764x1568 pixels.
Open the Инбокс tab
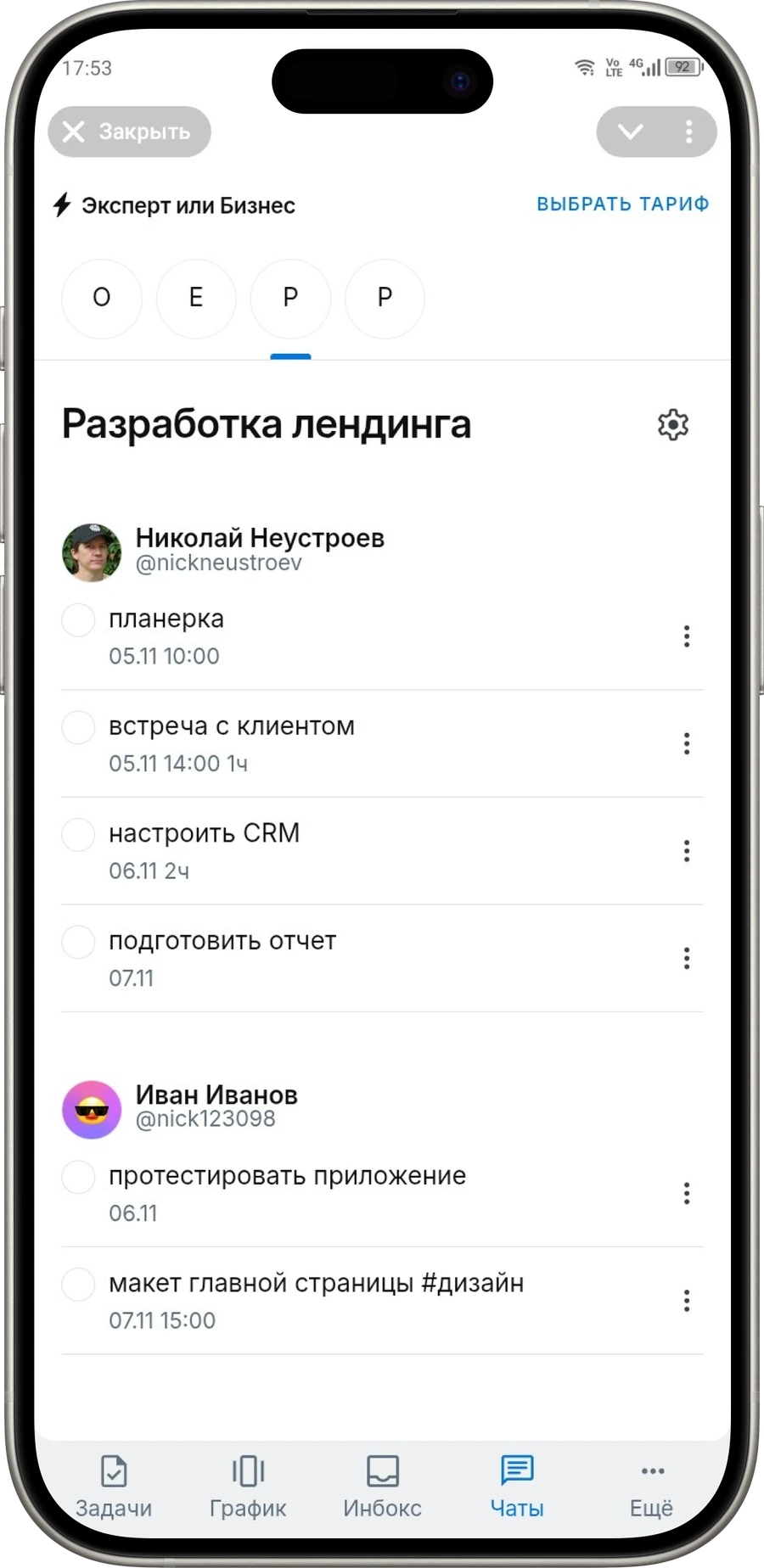[382, 1487]
